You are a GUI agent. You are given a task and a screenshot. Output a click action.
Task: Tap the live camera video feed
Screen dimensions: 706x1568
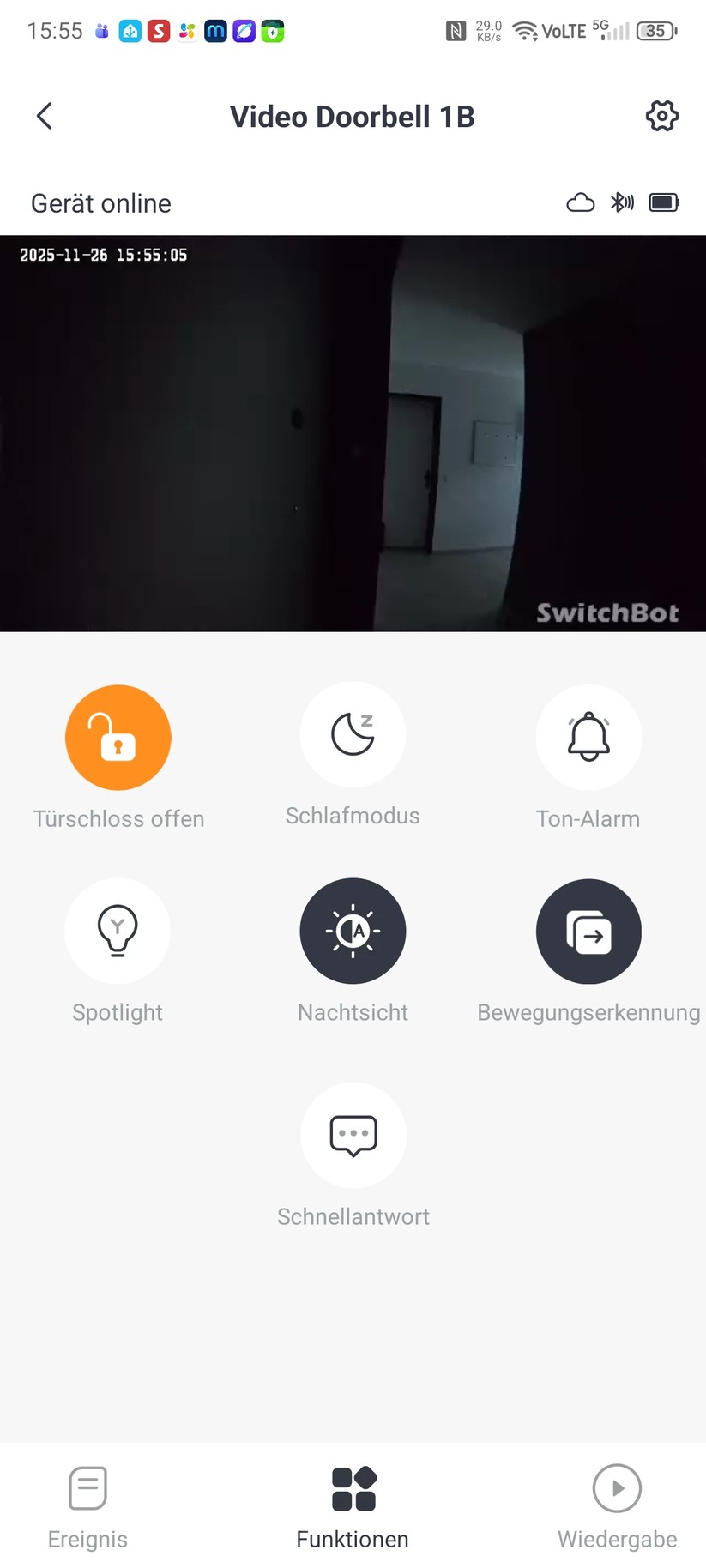[x=353, y=433]
